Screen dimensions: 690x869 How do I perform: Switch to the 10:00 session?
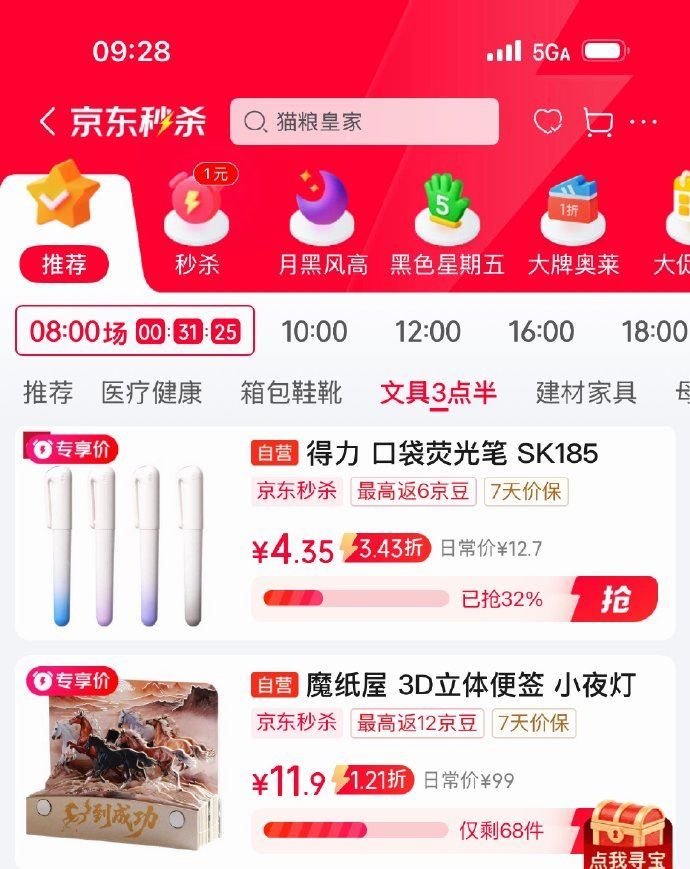314,332
